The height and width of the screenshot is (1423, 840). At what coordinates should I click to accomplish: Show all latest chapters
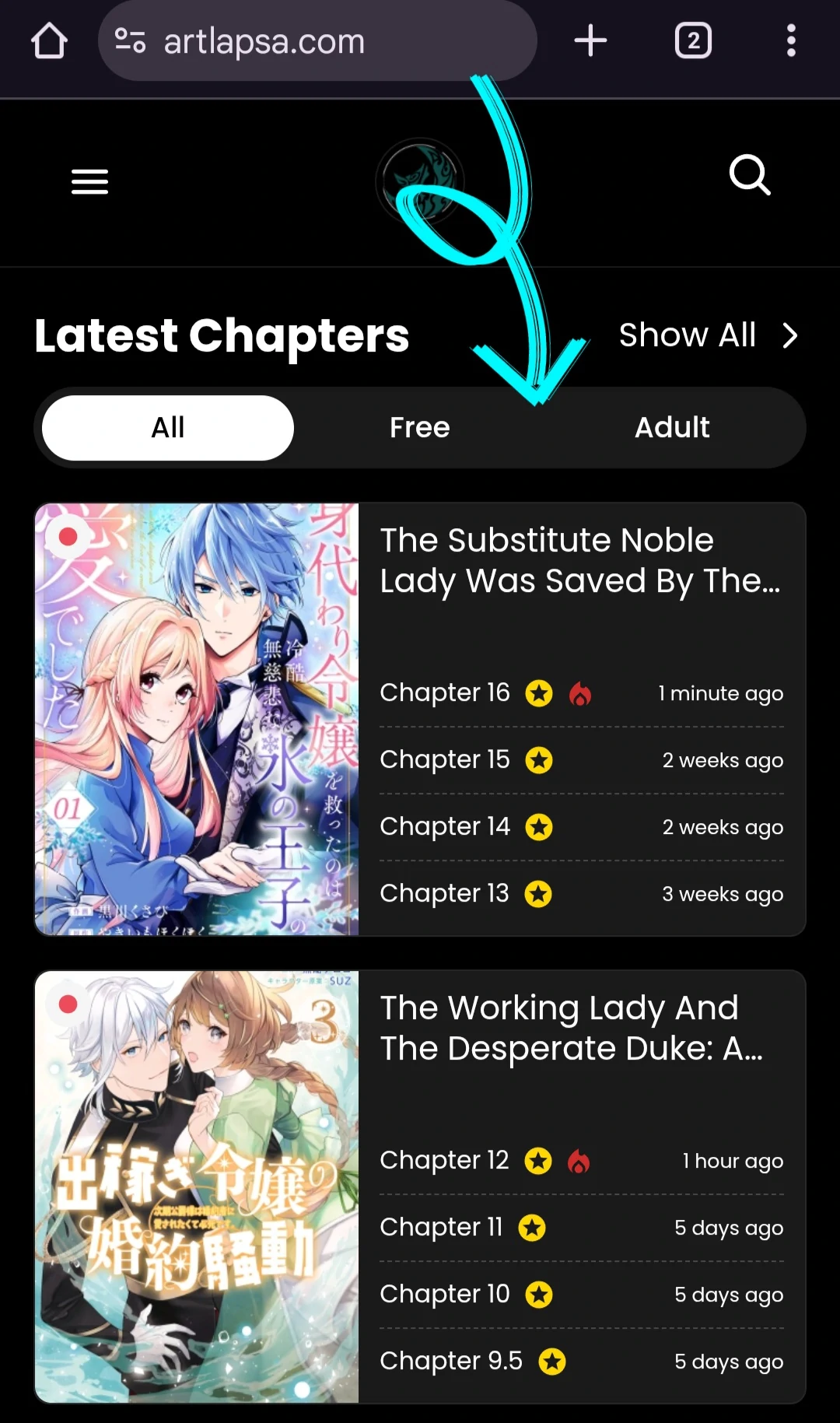(708, 335)
